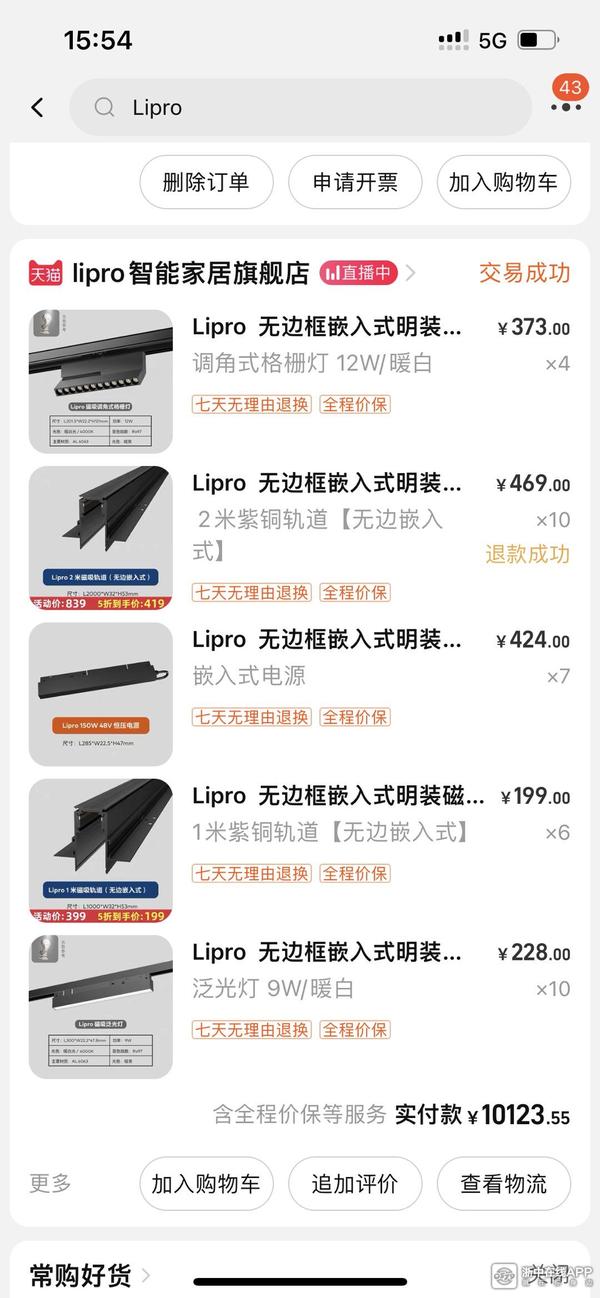Select 申请开票 to request an invoice

point(355,183)
